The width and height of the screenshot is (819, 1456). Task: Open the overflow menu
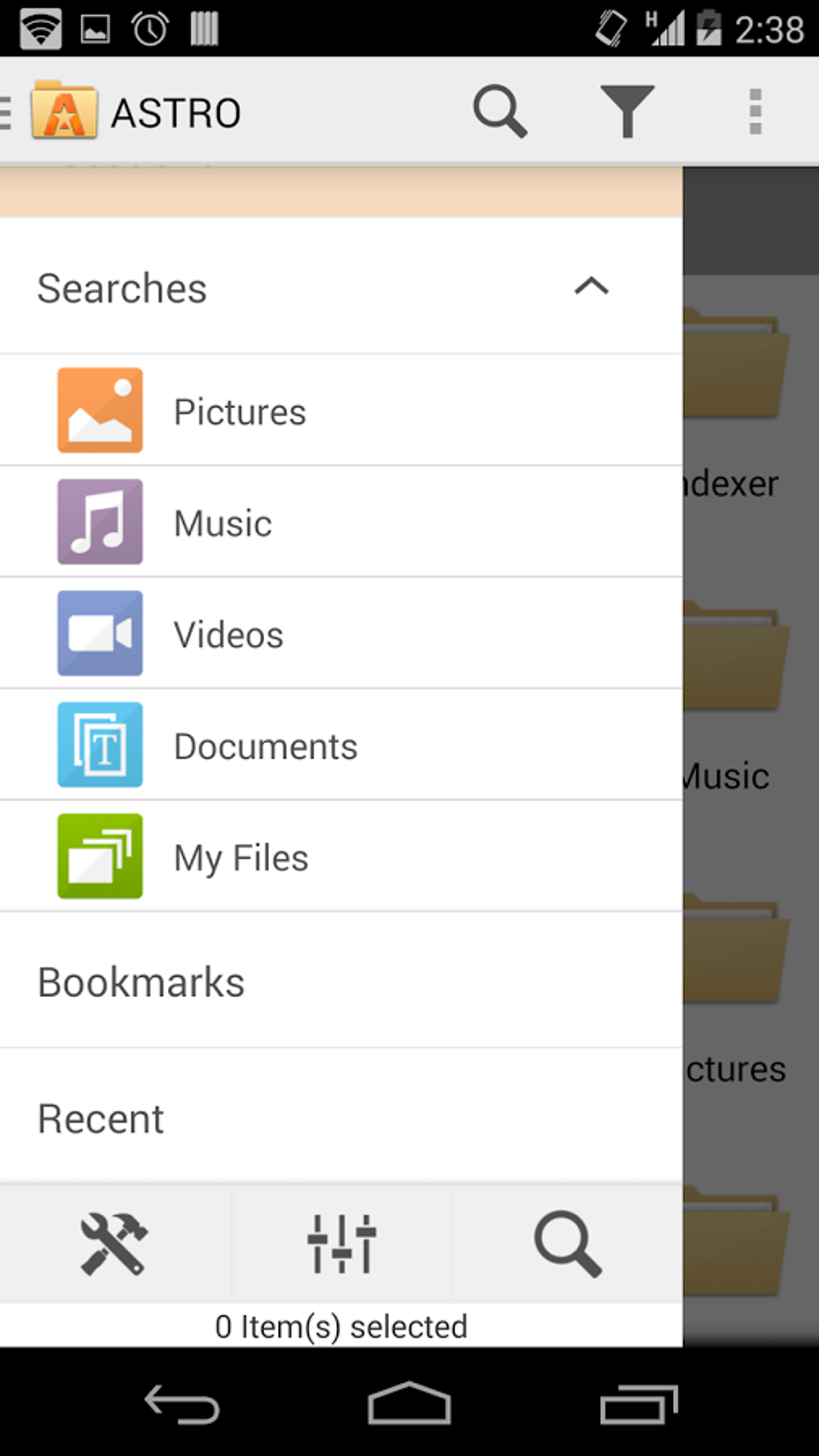[754, 112]
